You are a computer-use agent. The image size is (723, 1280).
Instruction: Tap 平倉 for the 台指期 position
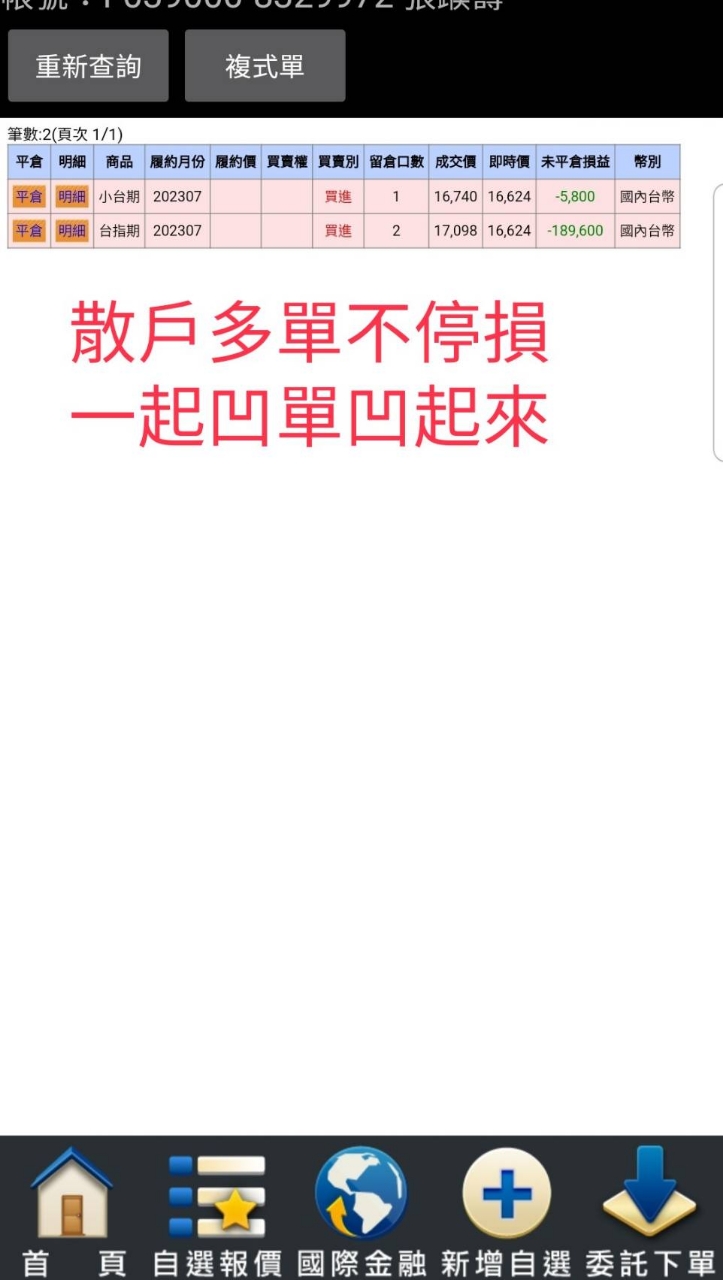coord(29,231)
